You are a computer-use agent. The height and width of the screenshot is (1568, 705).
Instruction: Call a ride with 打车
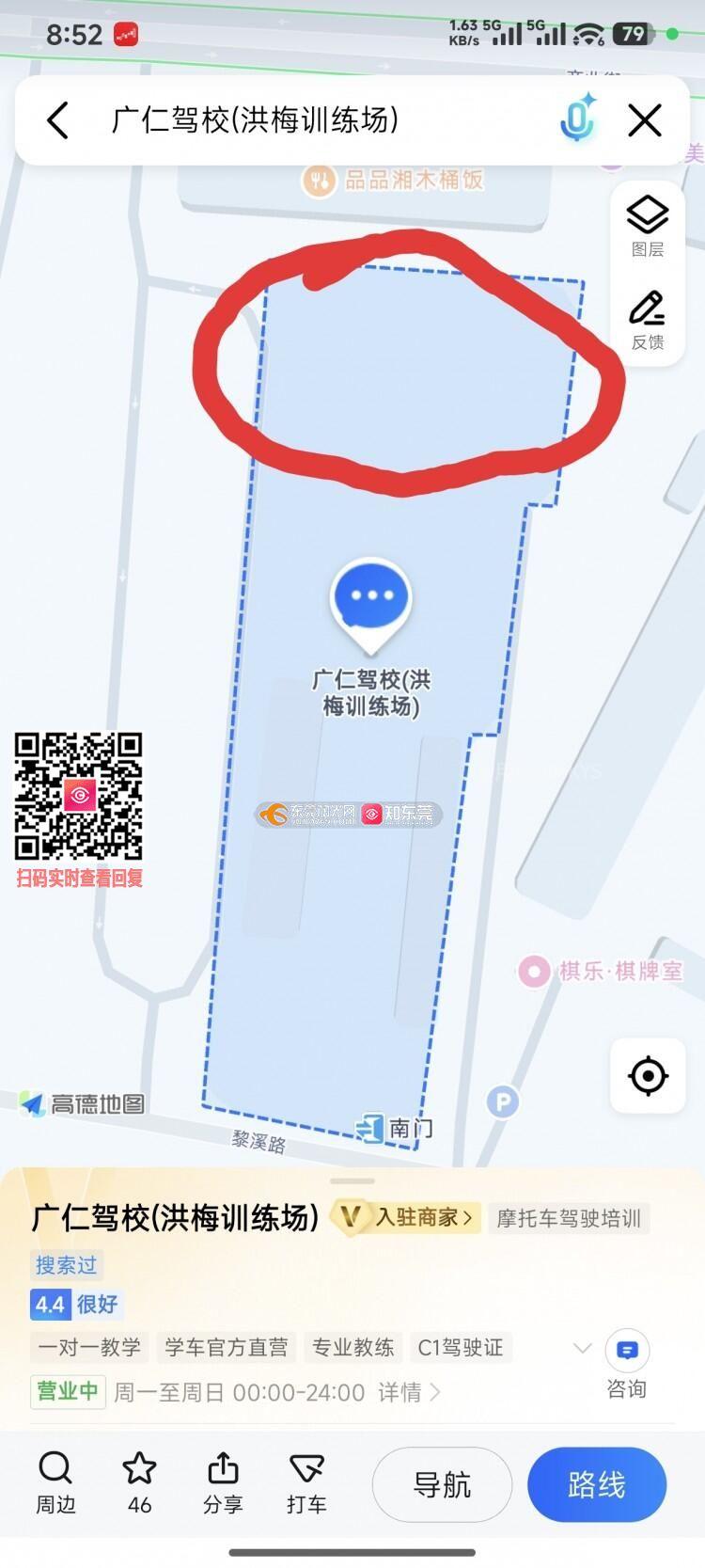306,1483
